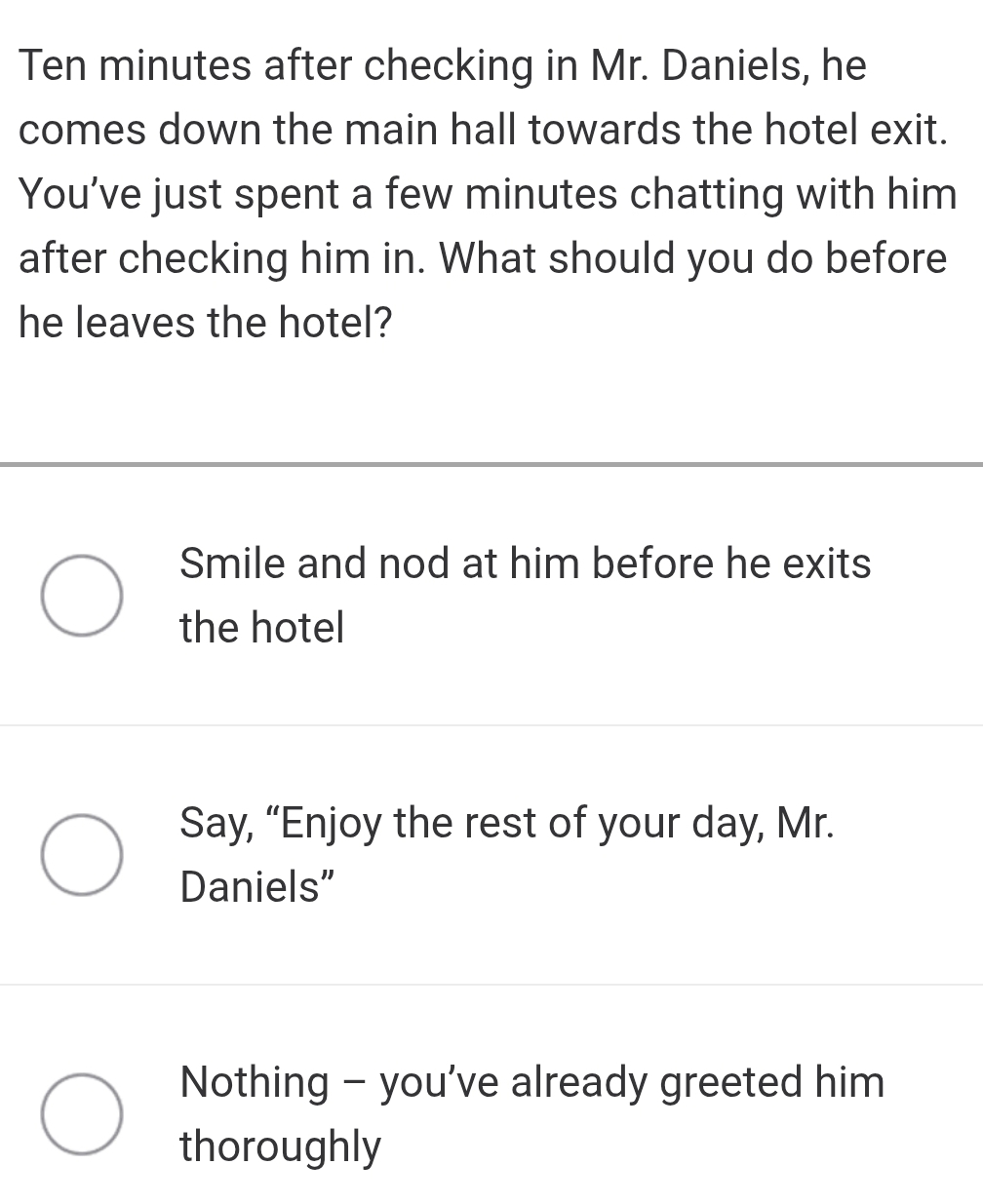Choose "Enjoy the rest of your day" option
Screen dimensions: 983x1204
[82, 855]
